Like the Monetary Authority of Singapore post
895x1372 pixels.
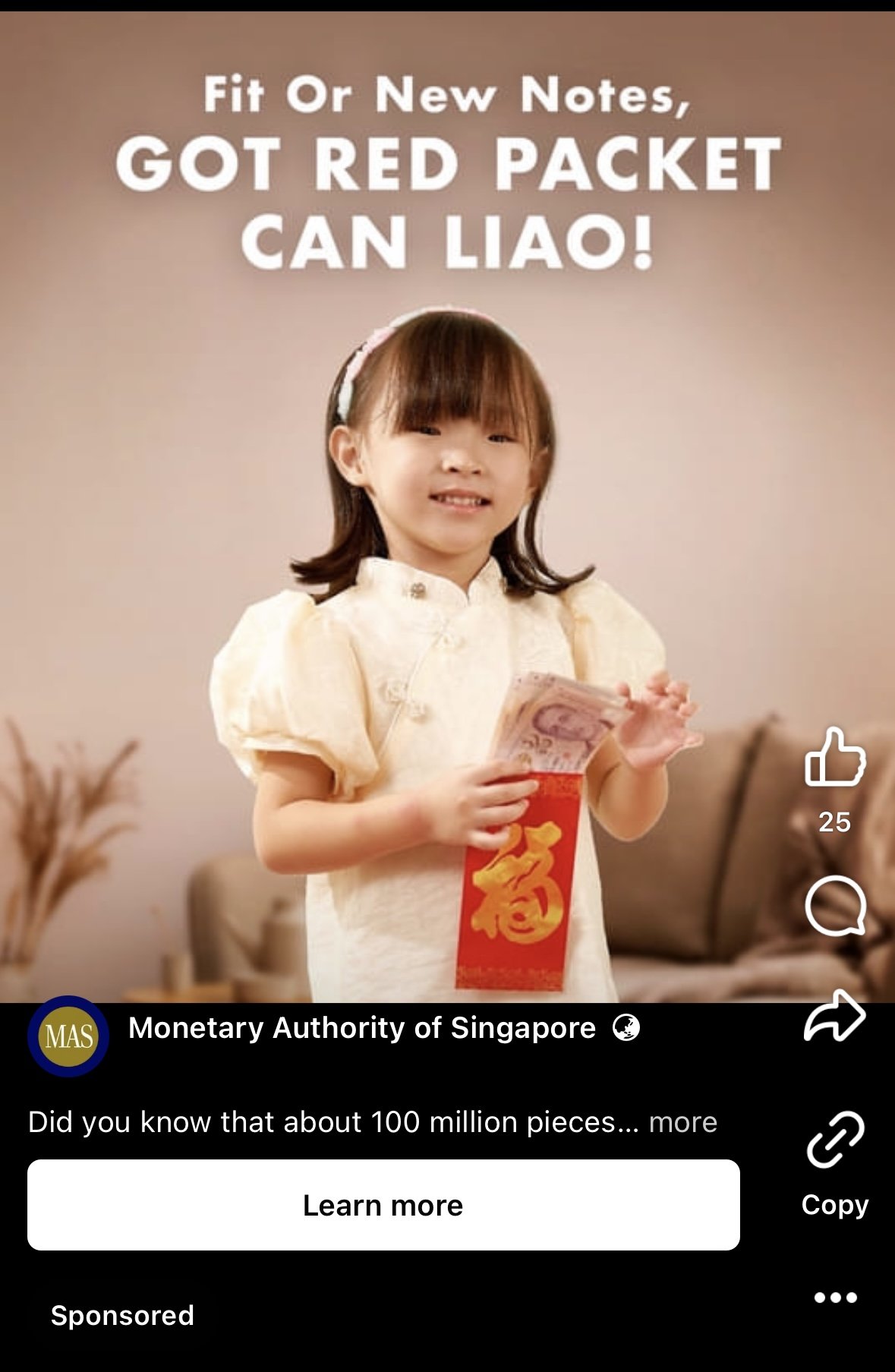coord(834,757)
